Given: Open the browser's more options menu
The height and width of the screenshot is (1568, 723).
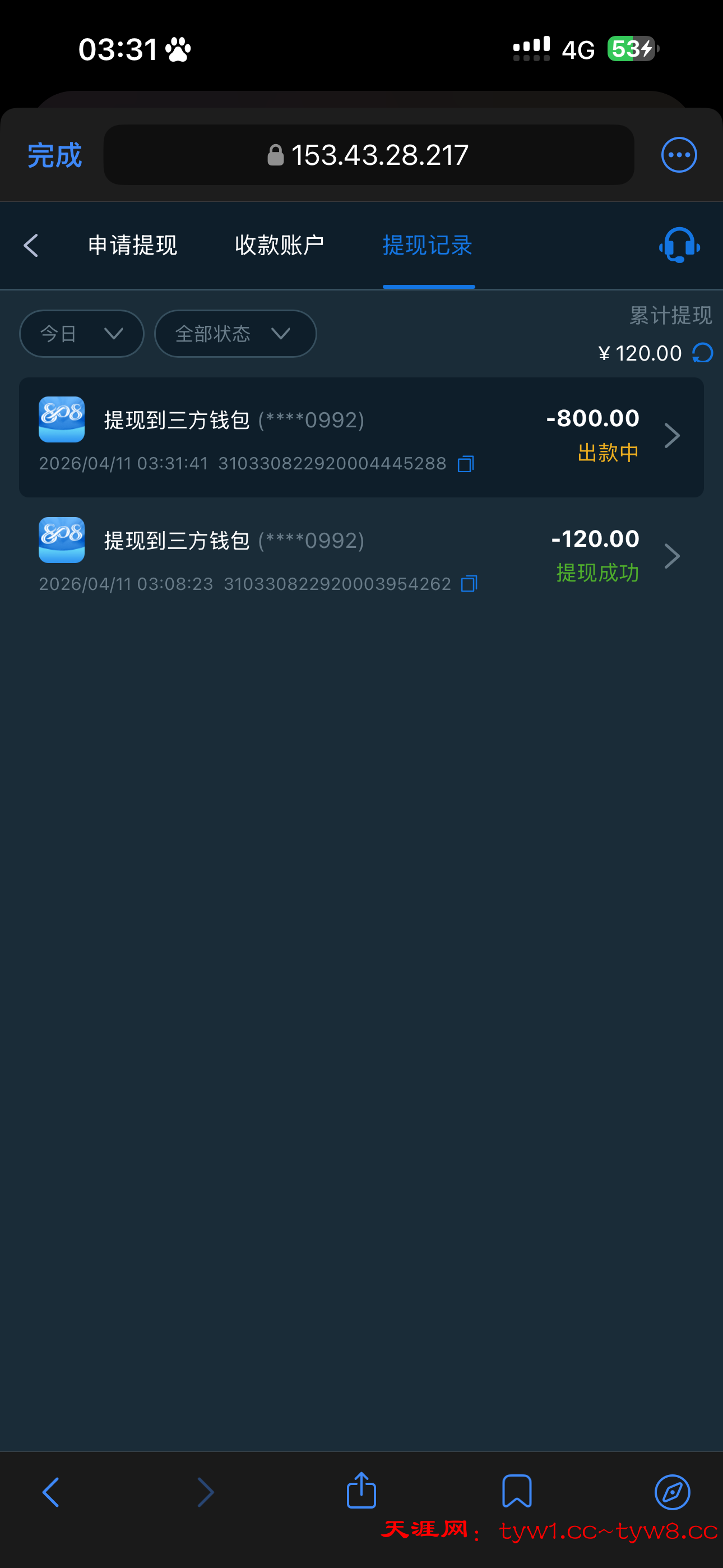Looking at the screenshot, I should tap(679, 155).
